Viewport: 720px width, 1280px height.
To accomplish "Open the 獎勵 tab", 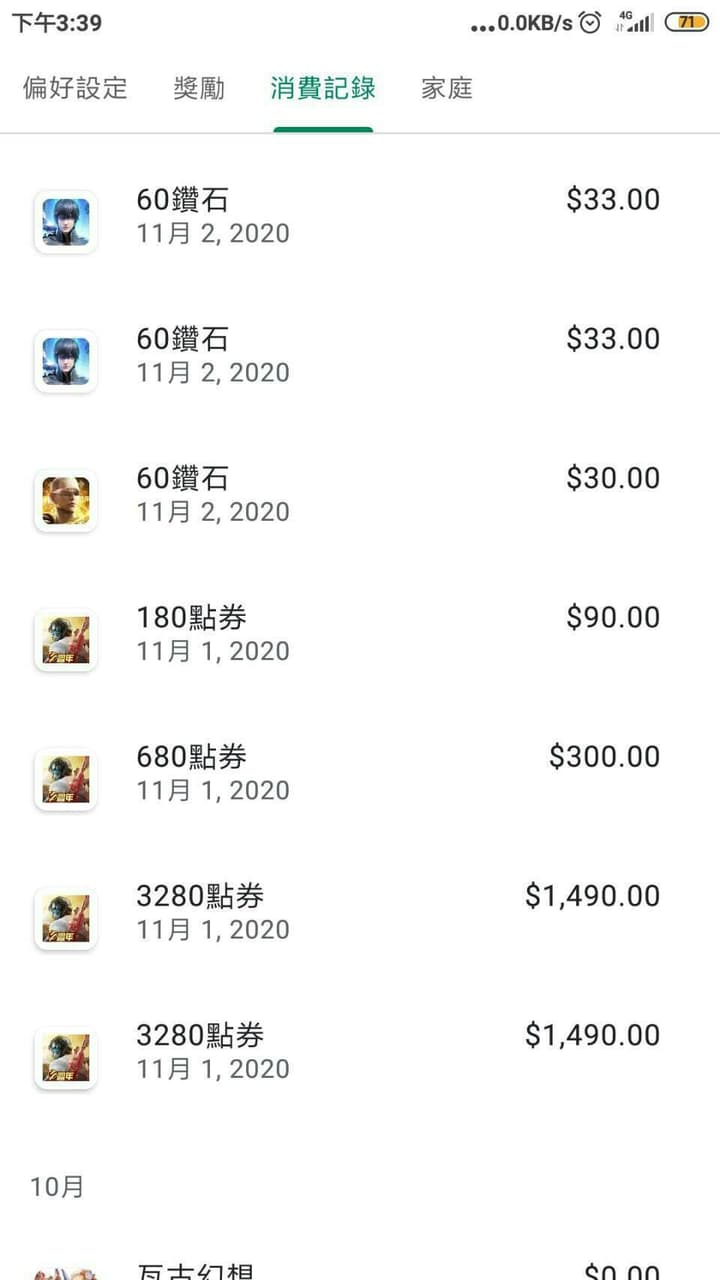I will point(199,88).
